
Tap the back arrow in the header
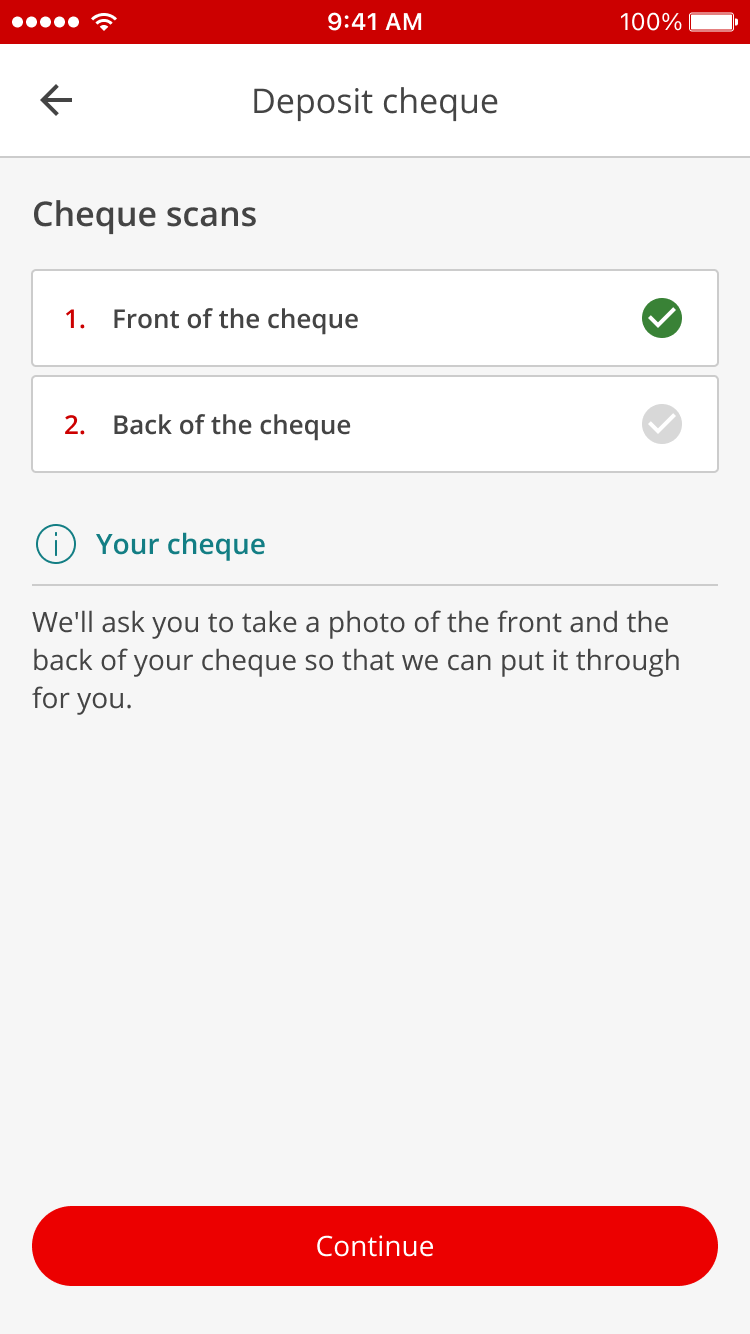tap(55, 100)
